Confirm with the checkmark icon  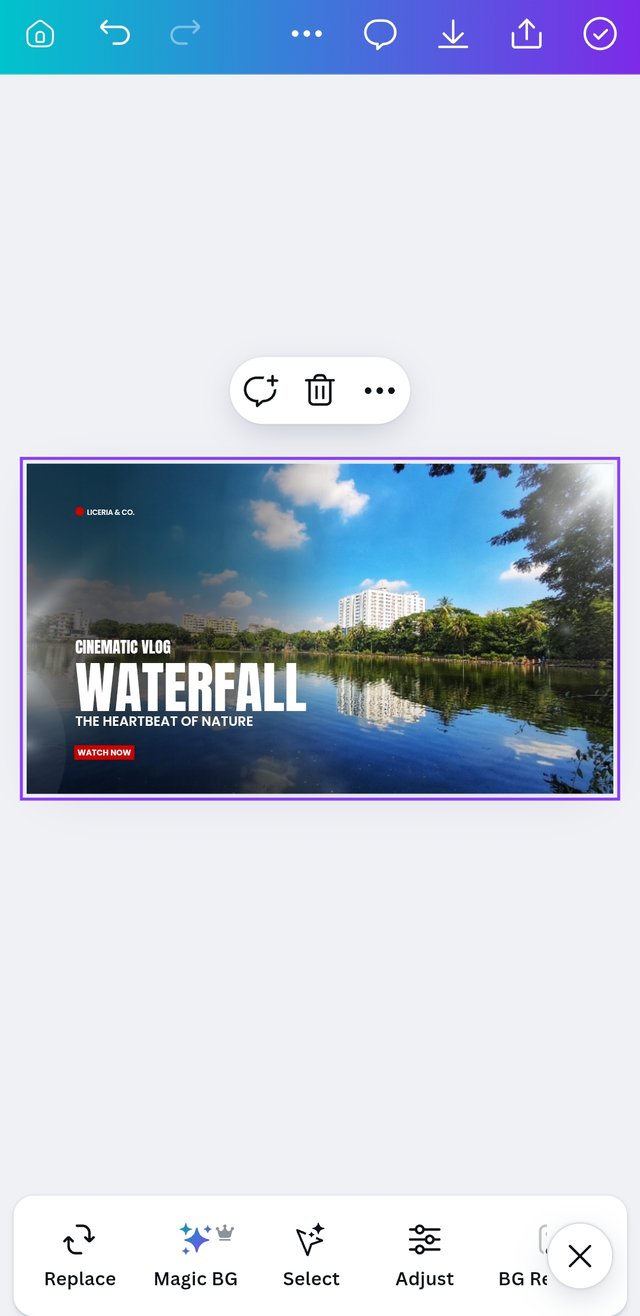pyautogui.click(x=600, y=34)
